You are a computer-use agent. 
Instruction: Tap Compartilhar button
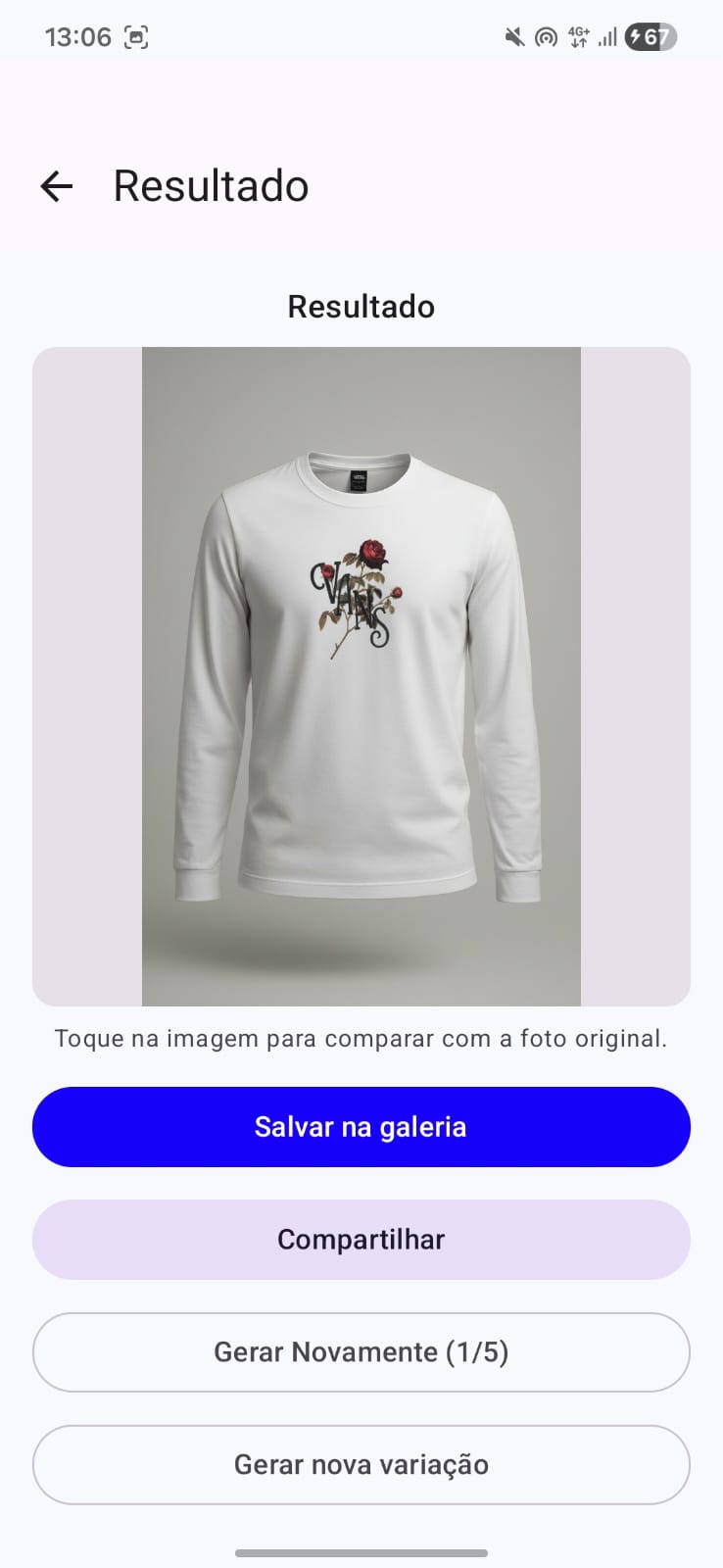click(x=361, y=1240)
